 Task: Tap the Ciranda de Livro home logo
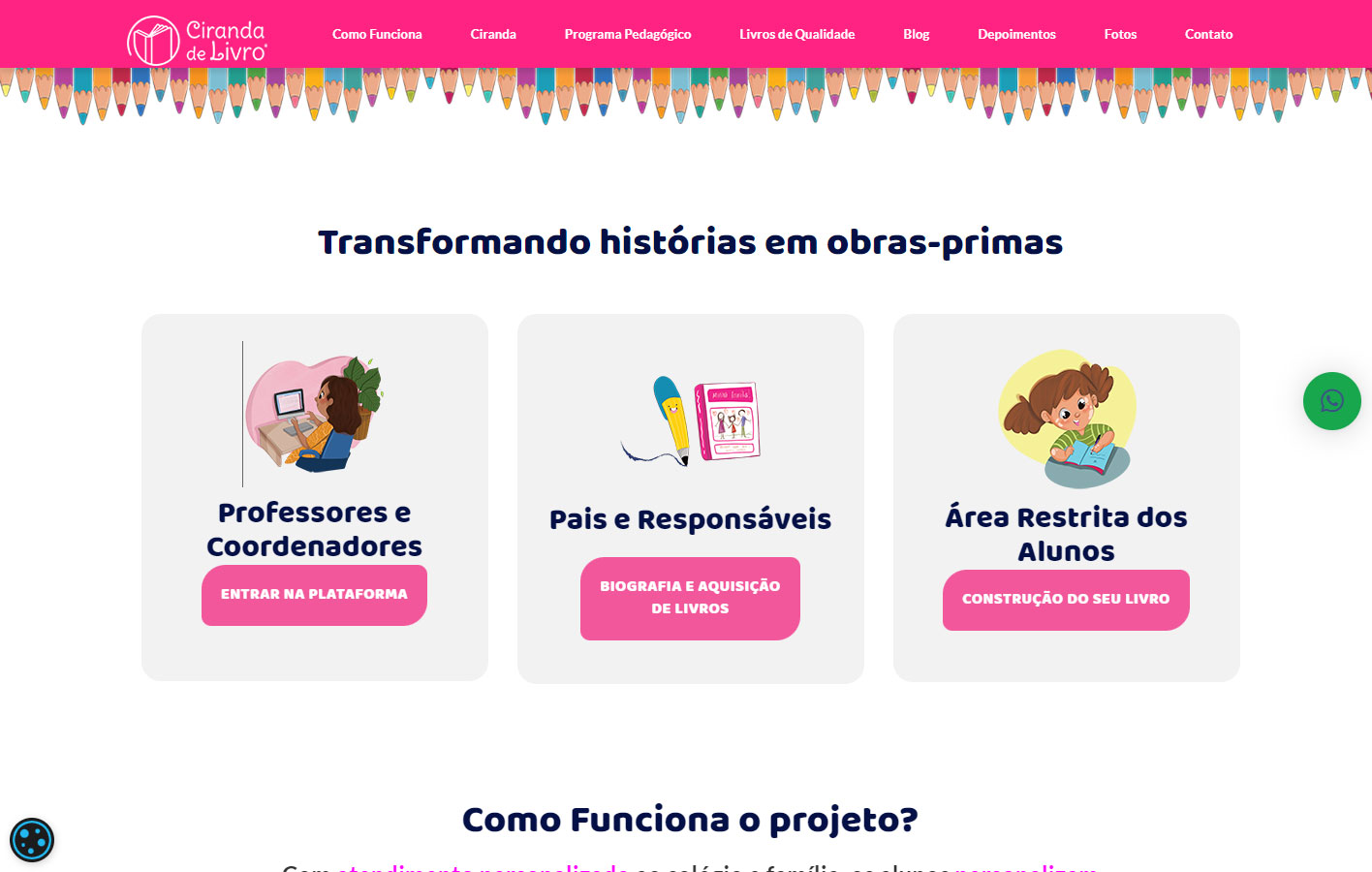197,41
